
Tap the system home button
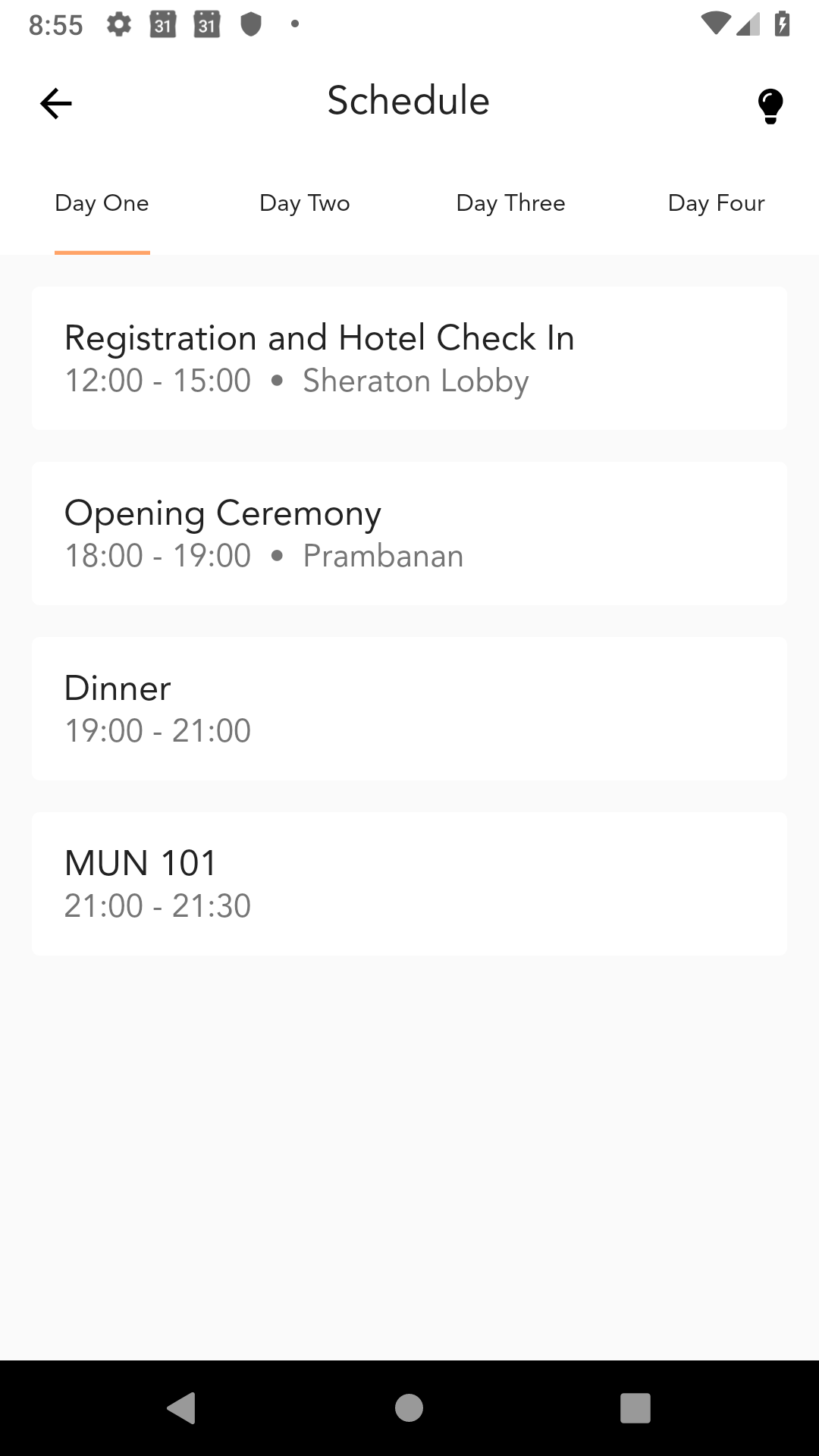click(x=409, y=1408)
